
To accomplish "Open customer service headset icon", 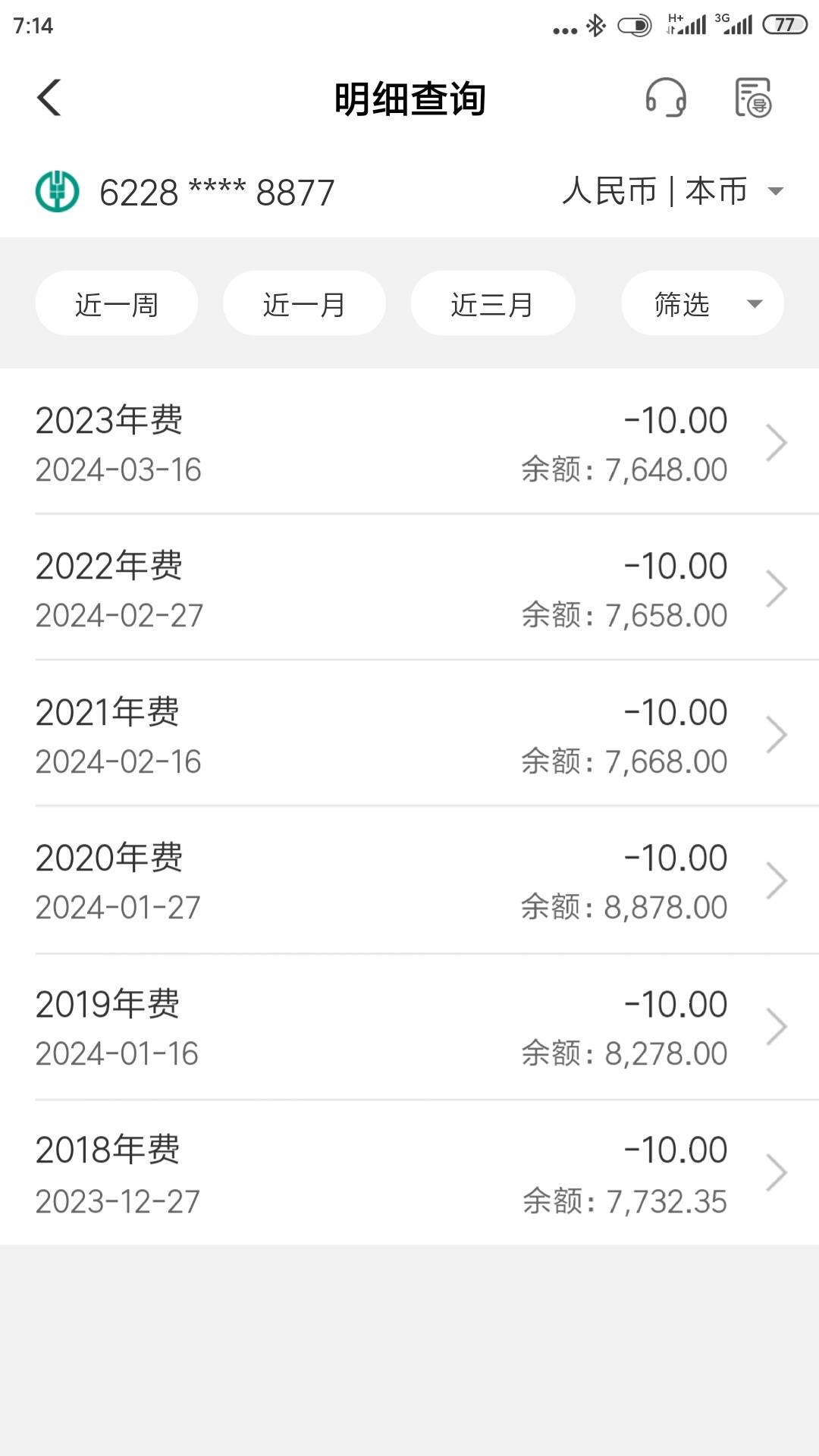I will [x=666, y=98].
